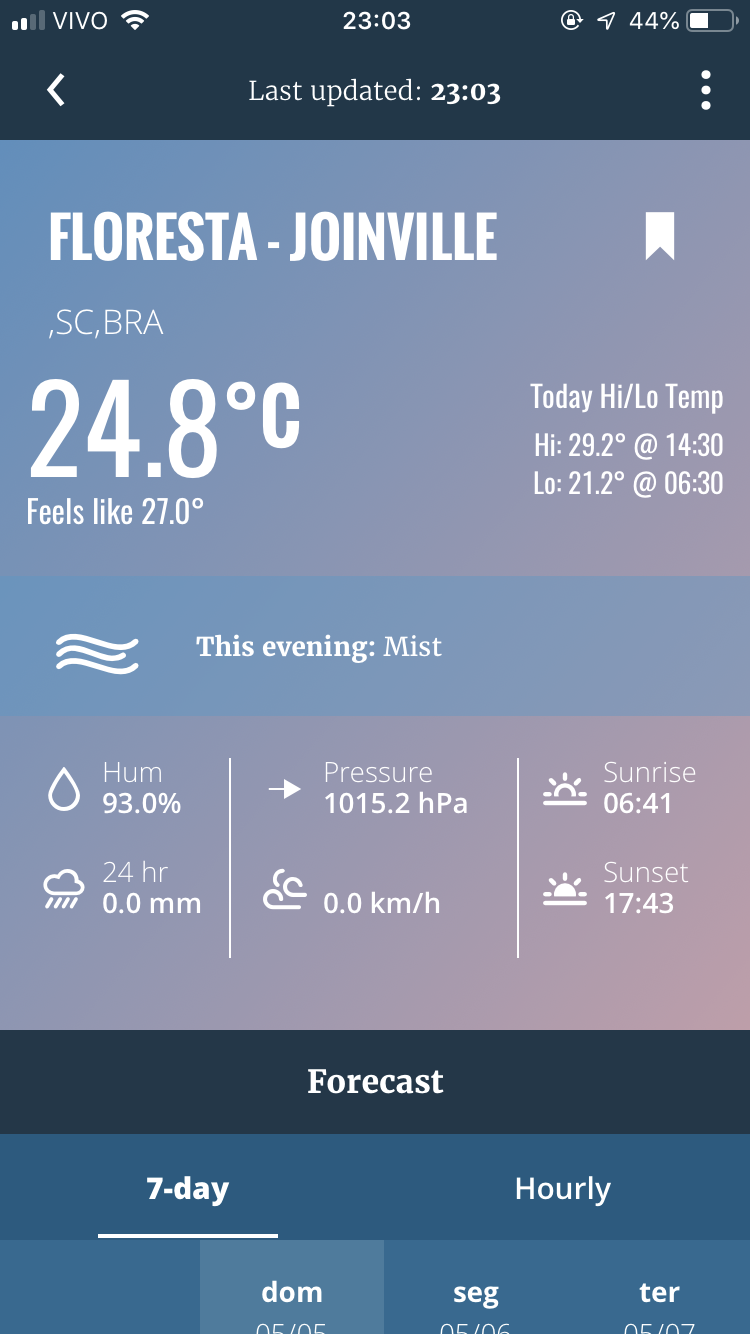Screen dimensions: 750x1334
Task: Switch to the Hourly forecast tab
Action: pos(563,1188)
